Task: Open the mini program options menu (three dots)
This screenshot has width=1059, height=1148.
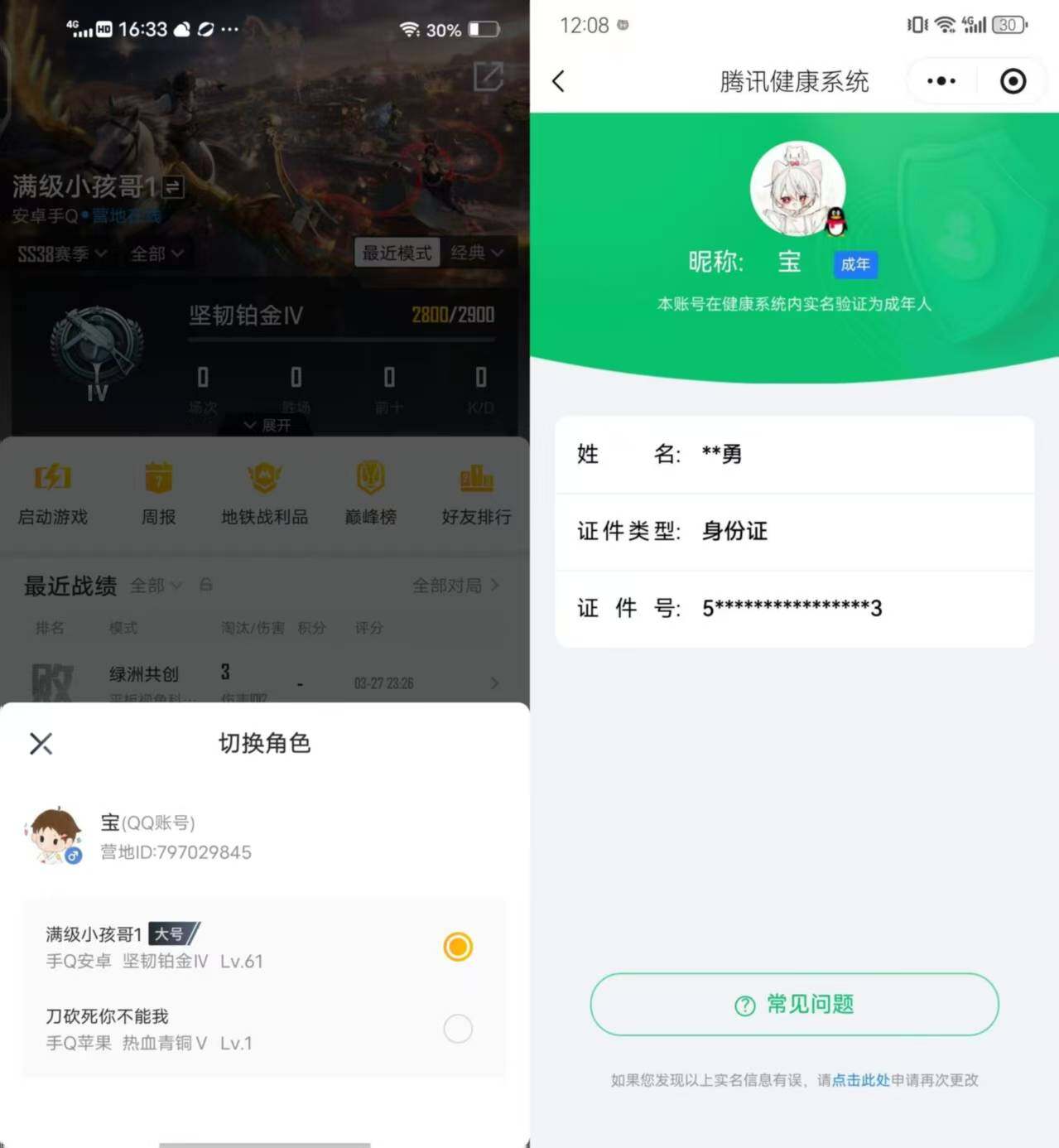Action: [x=940, y=80]
